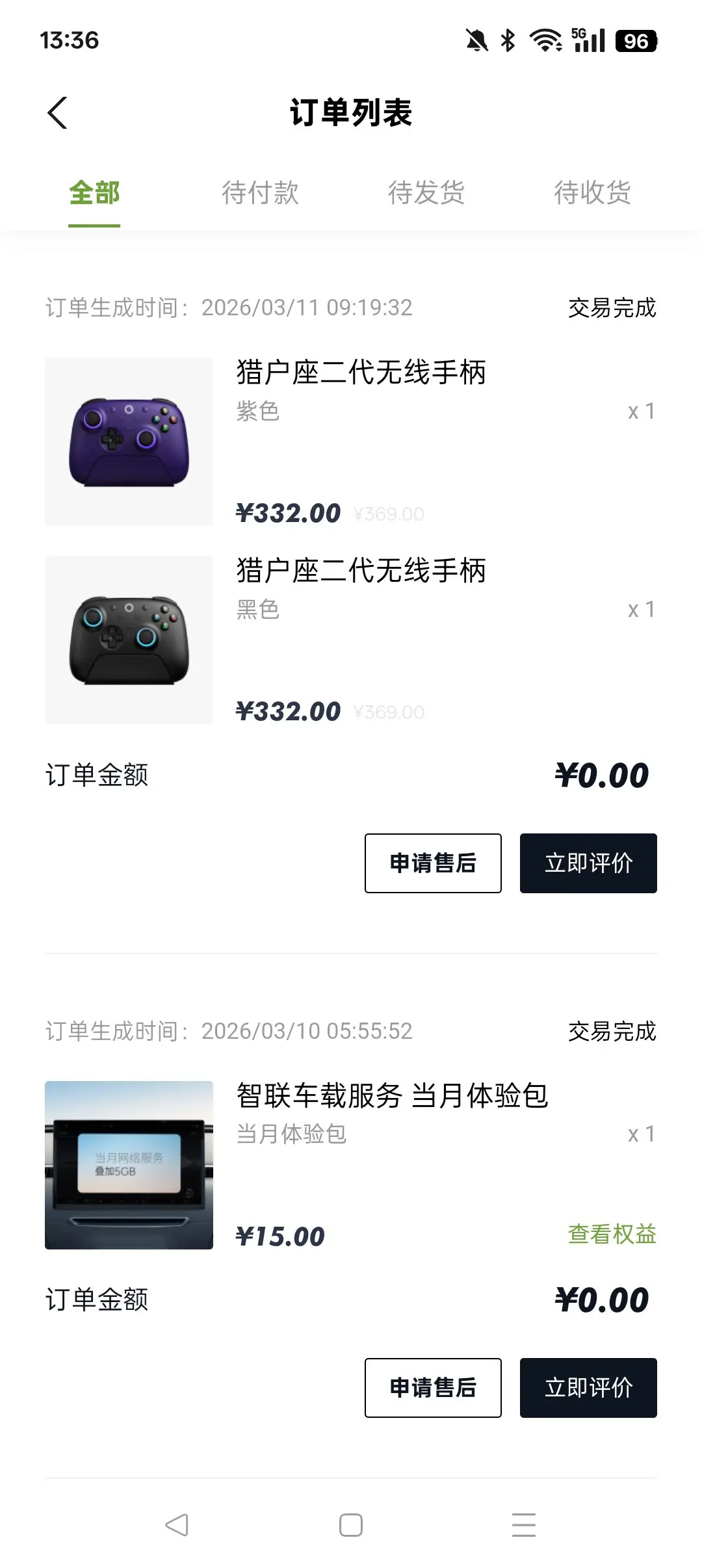The height and width of the screenshot is (1568, 702).
Task: Tap 申请售后 for the 智联车载服务 order
Action: click(433, 1388)
